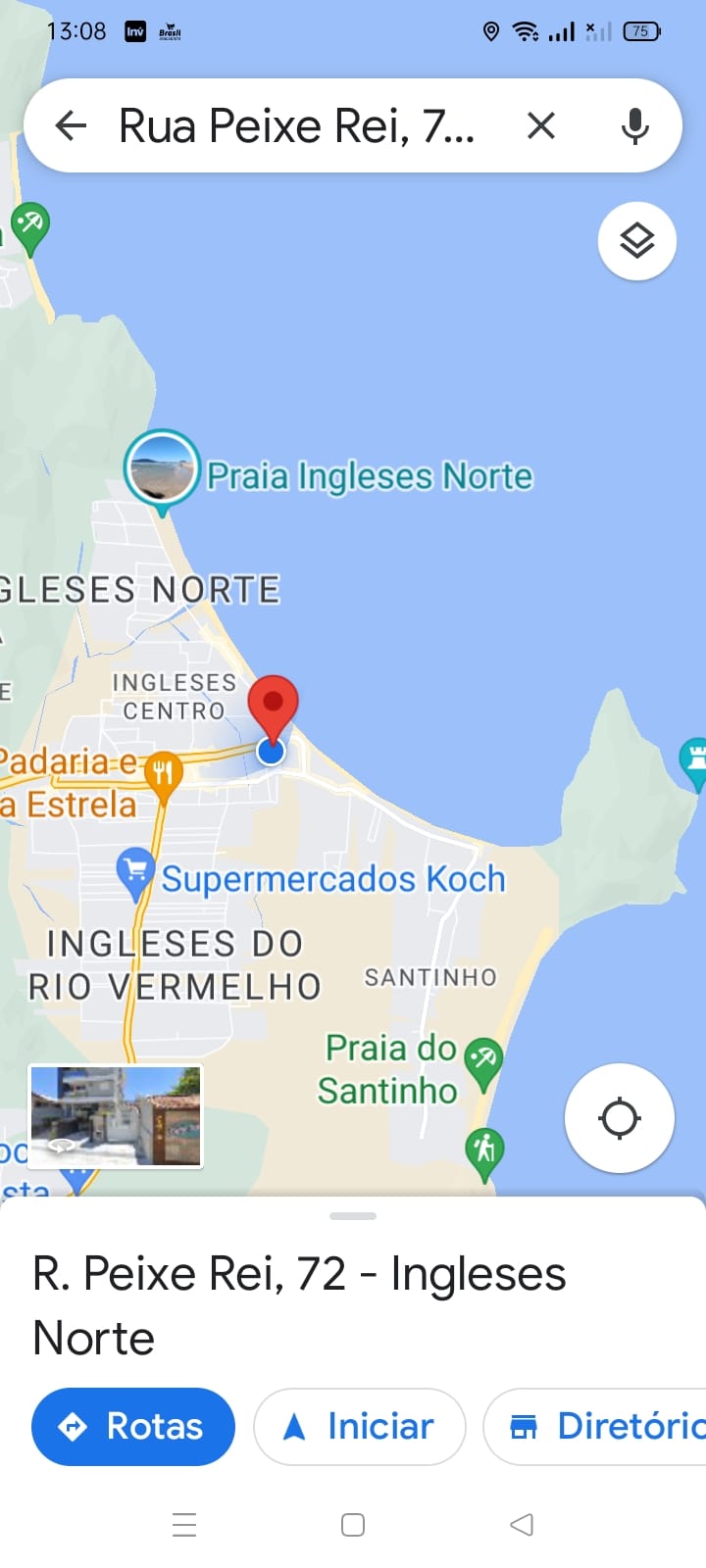Select the Praia Ingleses Norte map pin
Image resolution: width=706 pixels, height=1568 pixels.
163,468
